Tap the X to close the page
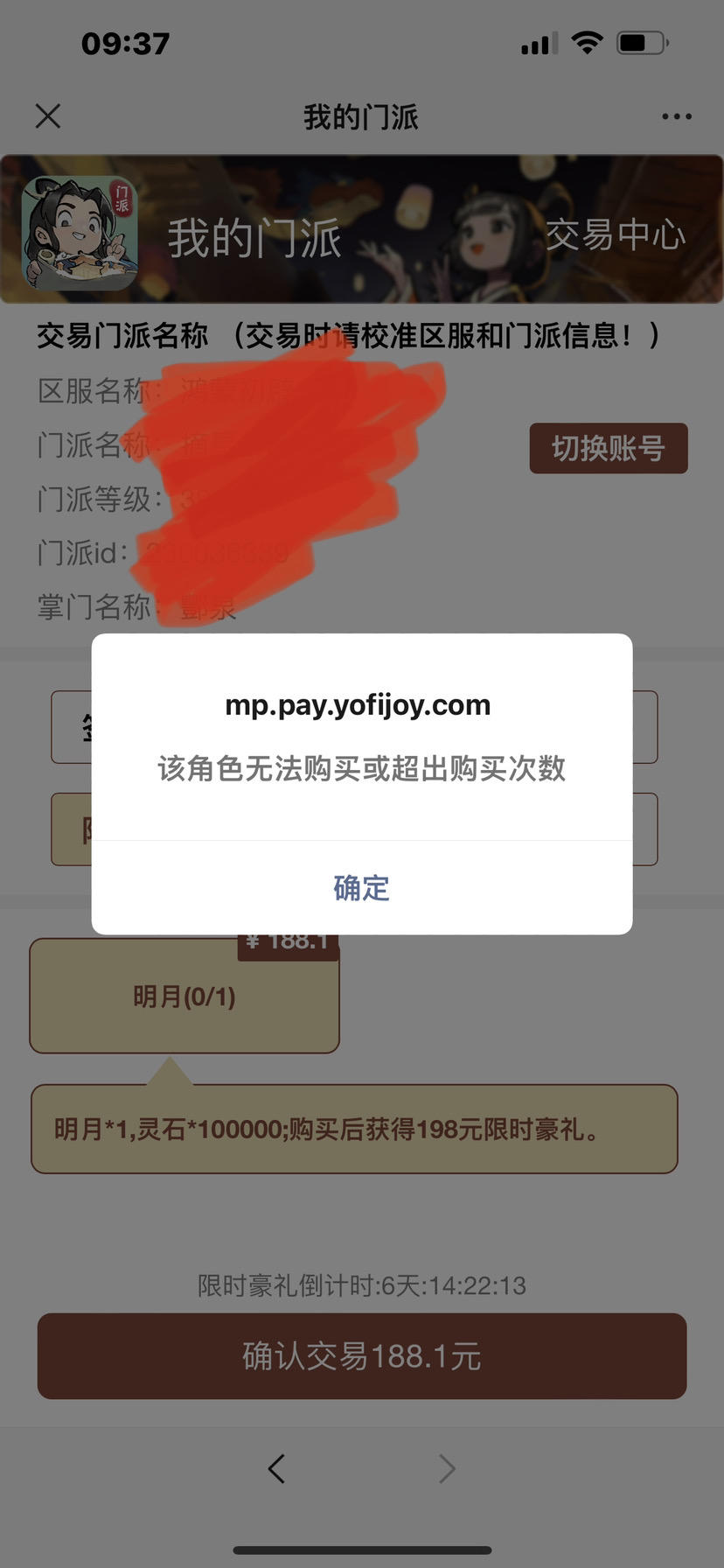 [x=48, y=115]
